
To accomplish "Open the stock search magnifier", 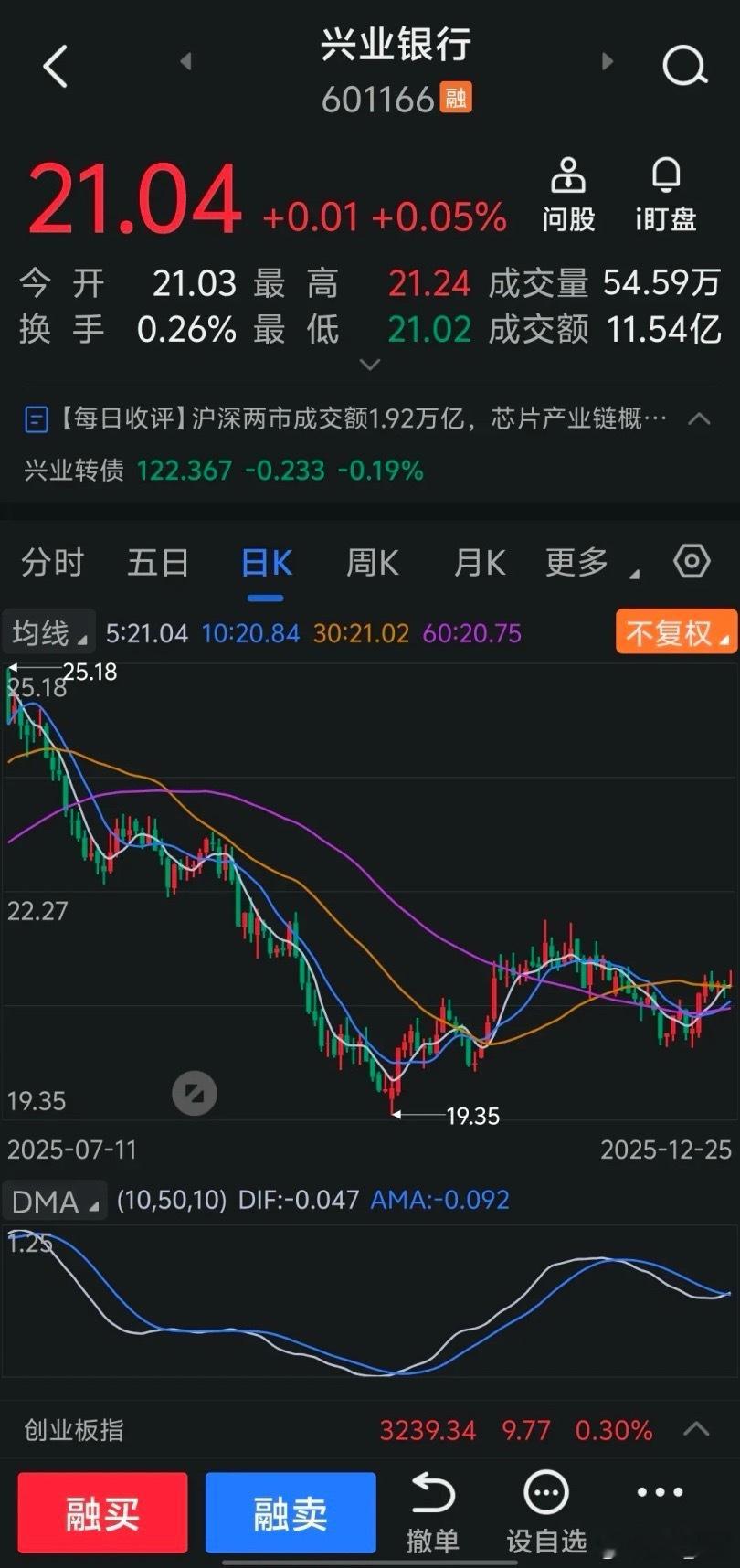I will pyautogui.click(x=682, y=66).
